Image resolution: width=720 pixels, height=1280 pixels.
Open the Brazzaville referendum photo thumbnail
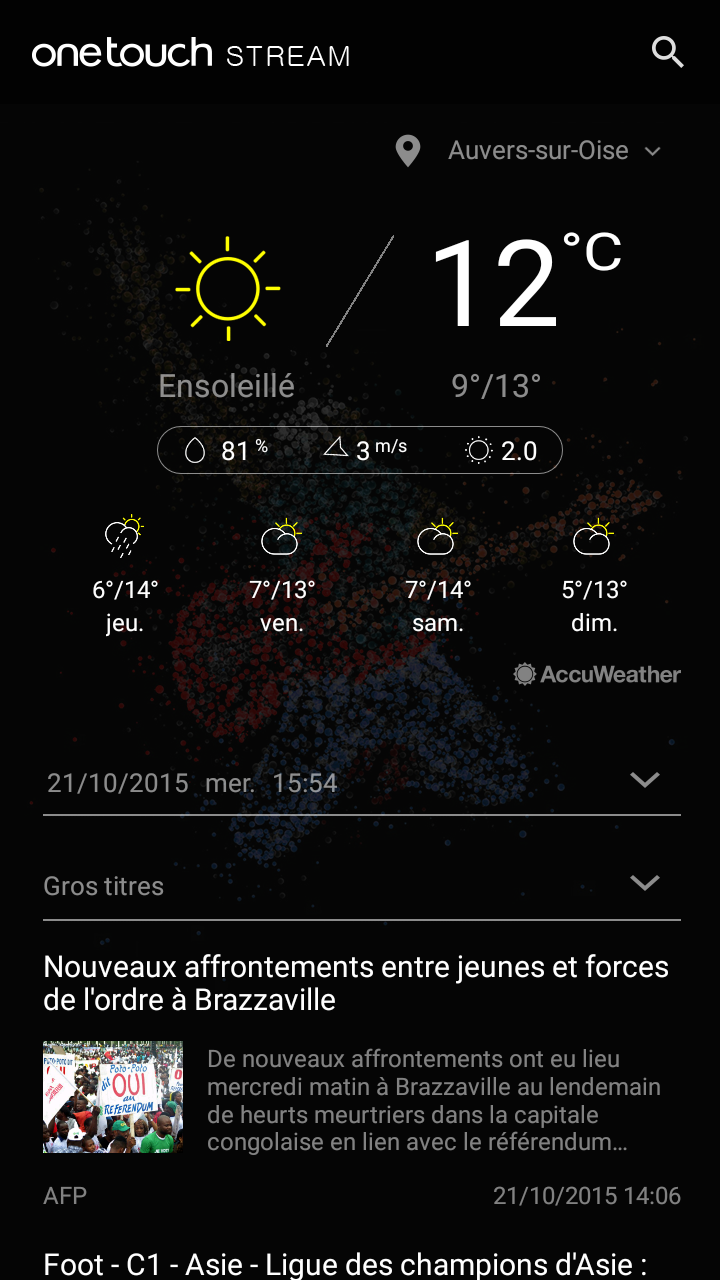113,1097
